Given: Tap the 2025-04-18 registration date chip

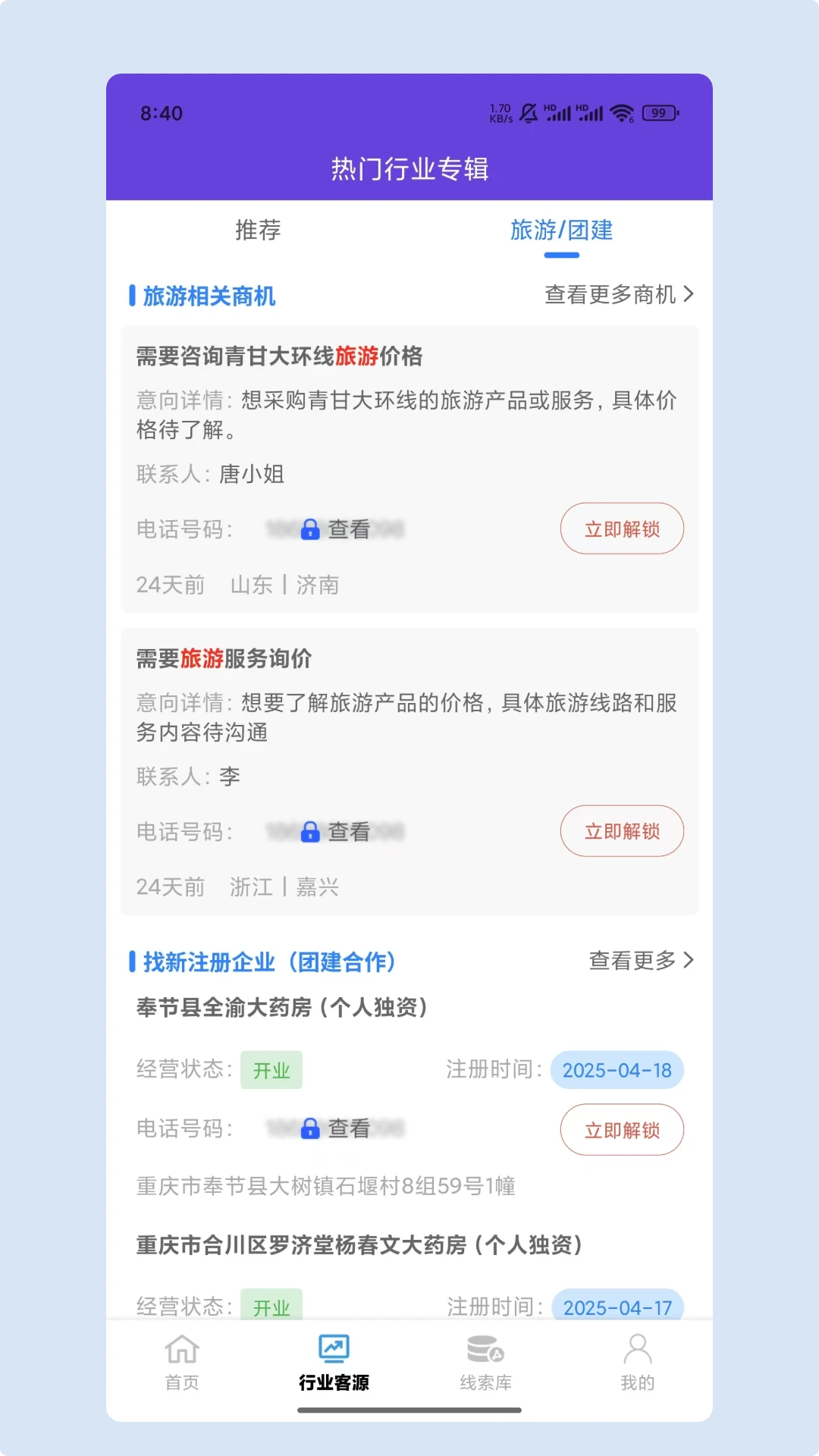Looking at the screenshot, I should (617, 1070).
